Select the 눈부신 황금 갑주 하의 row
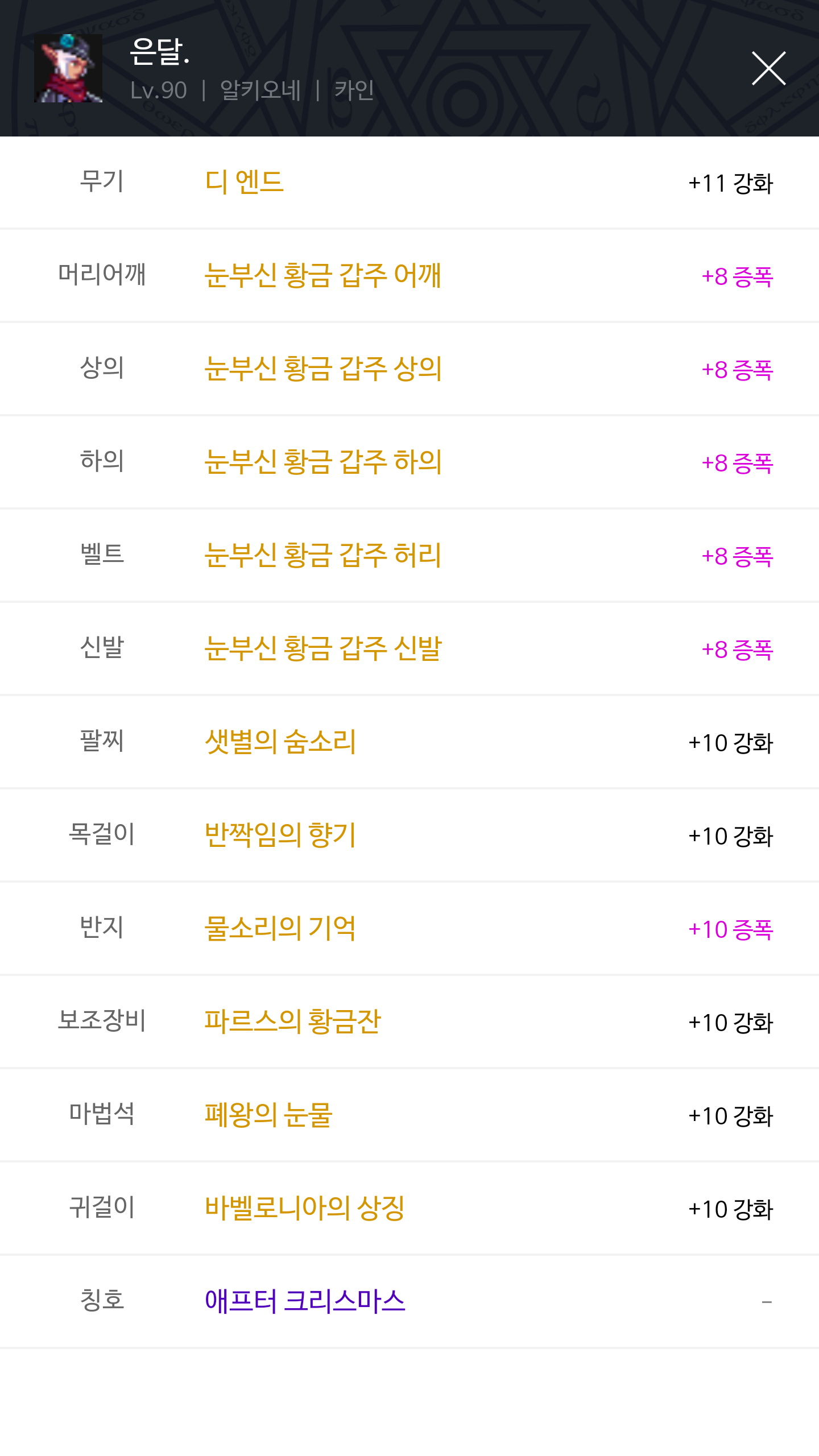The height and width of the screenshot is (1456, 819). [409, 462]
